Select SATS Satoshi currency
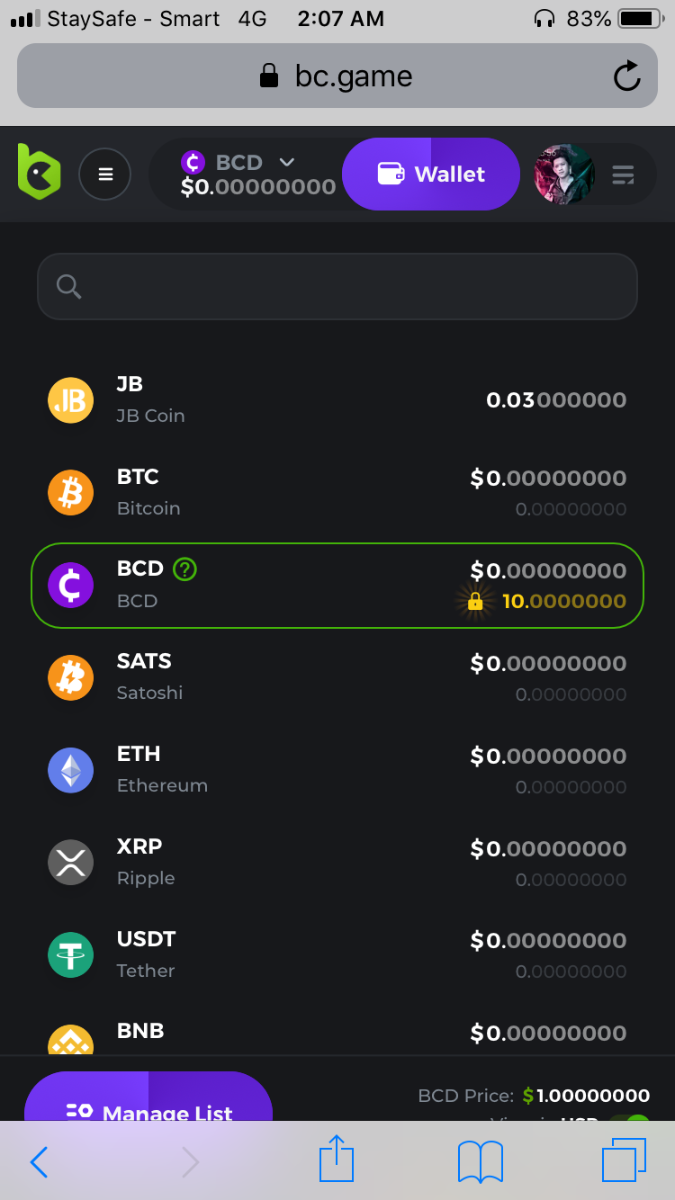675x1200 pixels. tap(337, 677)
